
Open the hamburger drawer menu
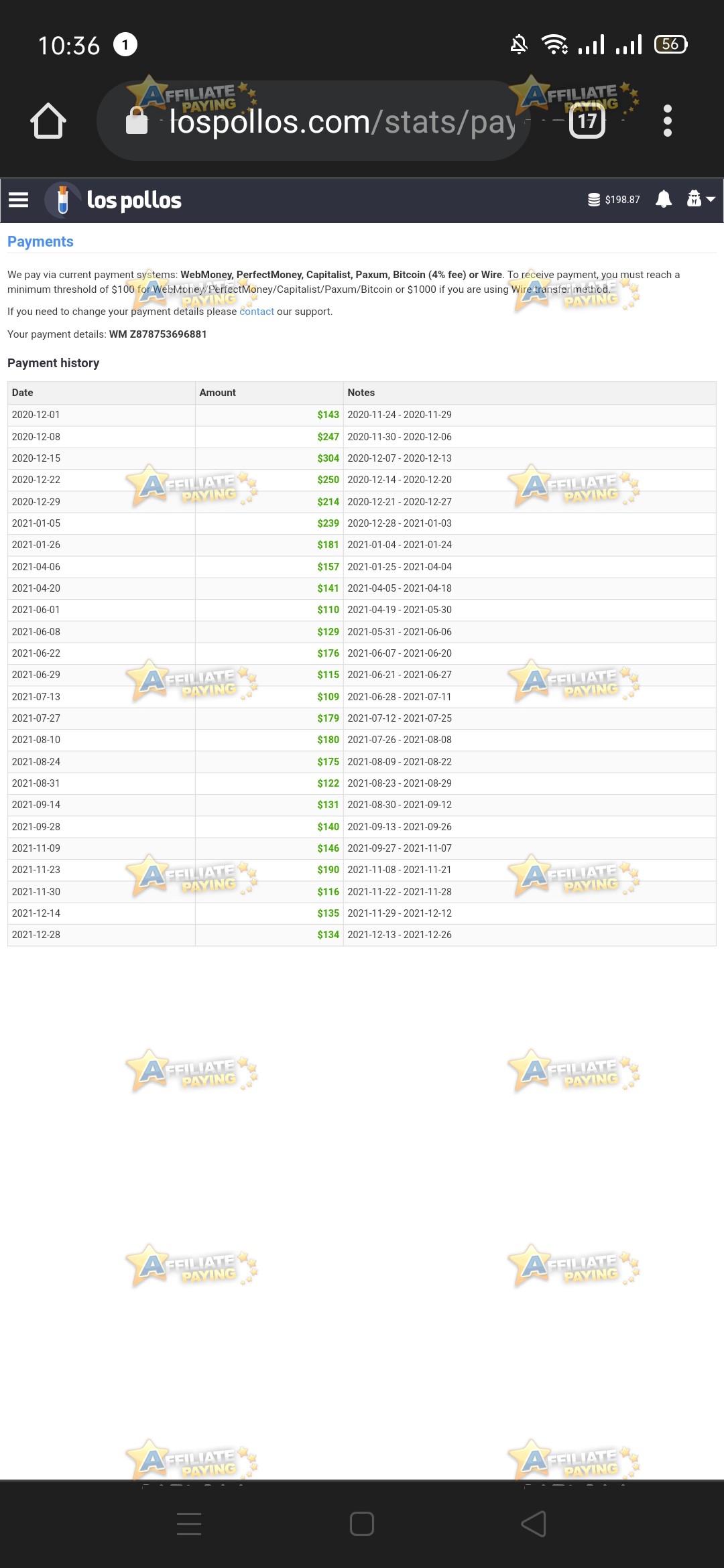[19, 200]
